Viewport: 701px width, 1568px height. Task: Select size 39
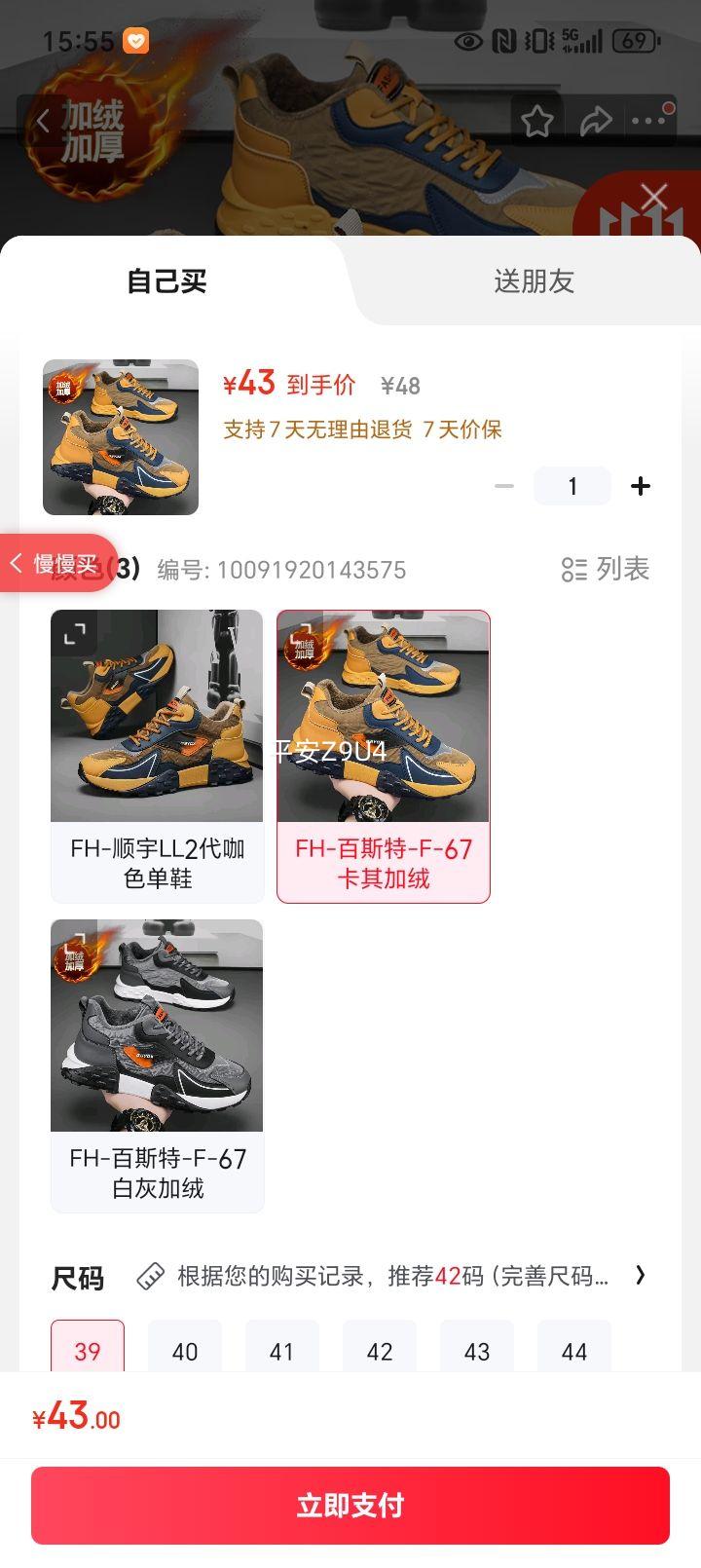pyautogui.click(x=88, y=1351)
